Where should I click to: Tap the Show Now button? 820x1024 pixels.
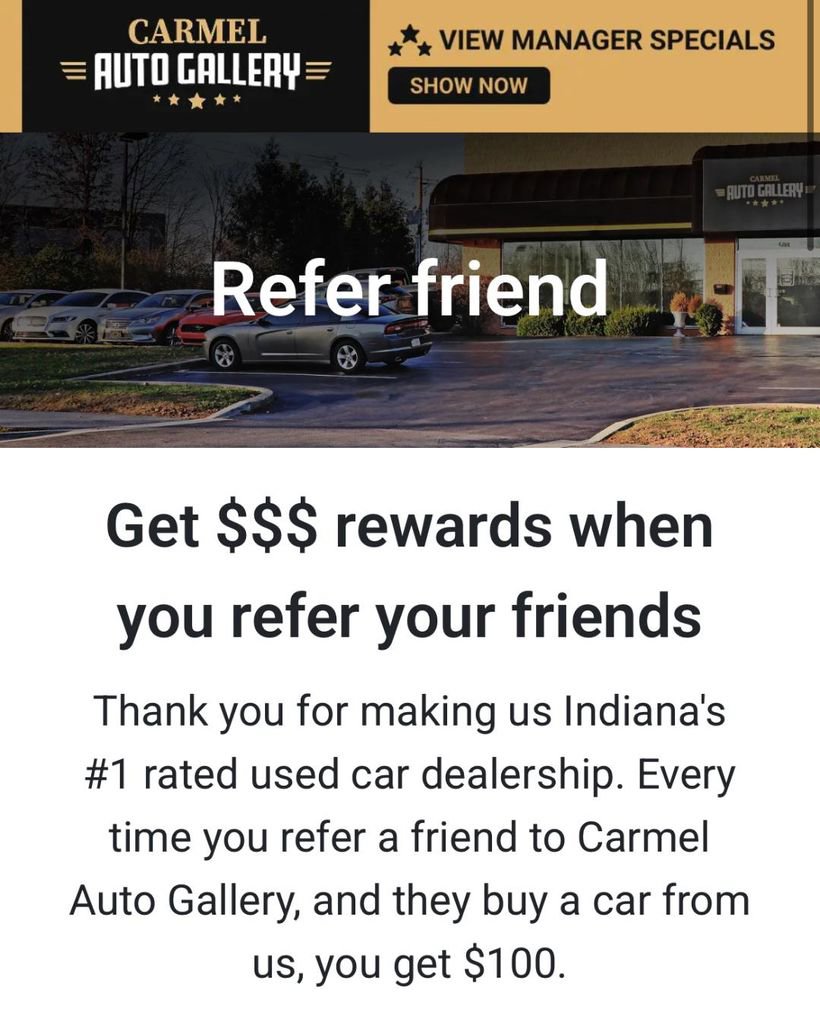[x=469, y=86]
